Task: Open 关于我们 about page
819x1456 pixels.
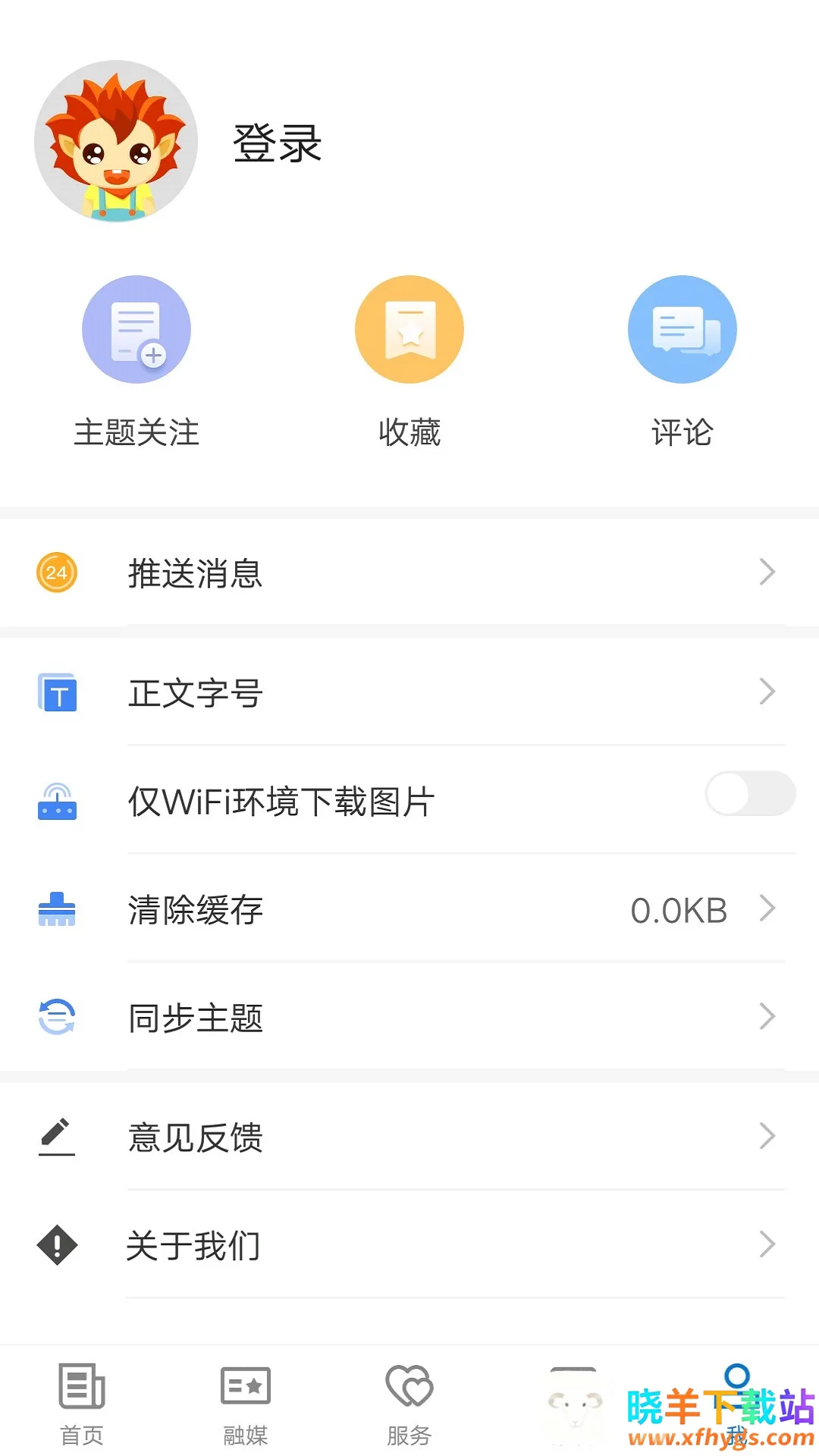Action: pyautogui.click(x=409, y=1245)
